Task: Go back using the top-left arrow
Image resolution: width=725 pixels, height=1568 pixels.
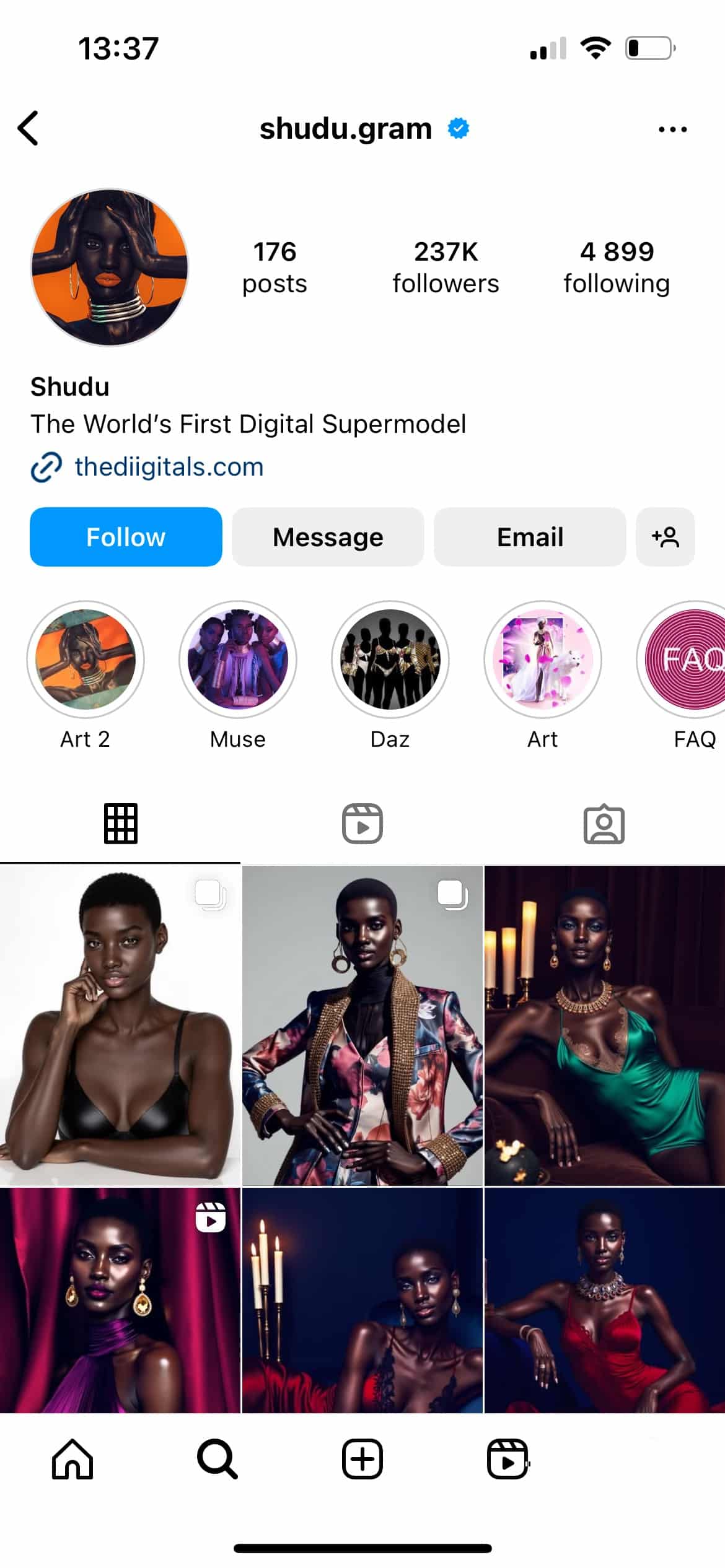Action: (29, 128)
